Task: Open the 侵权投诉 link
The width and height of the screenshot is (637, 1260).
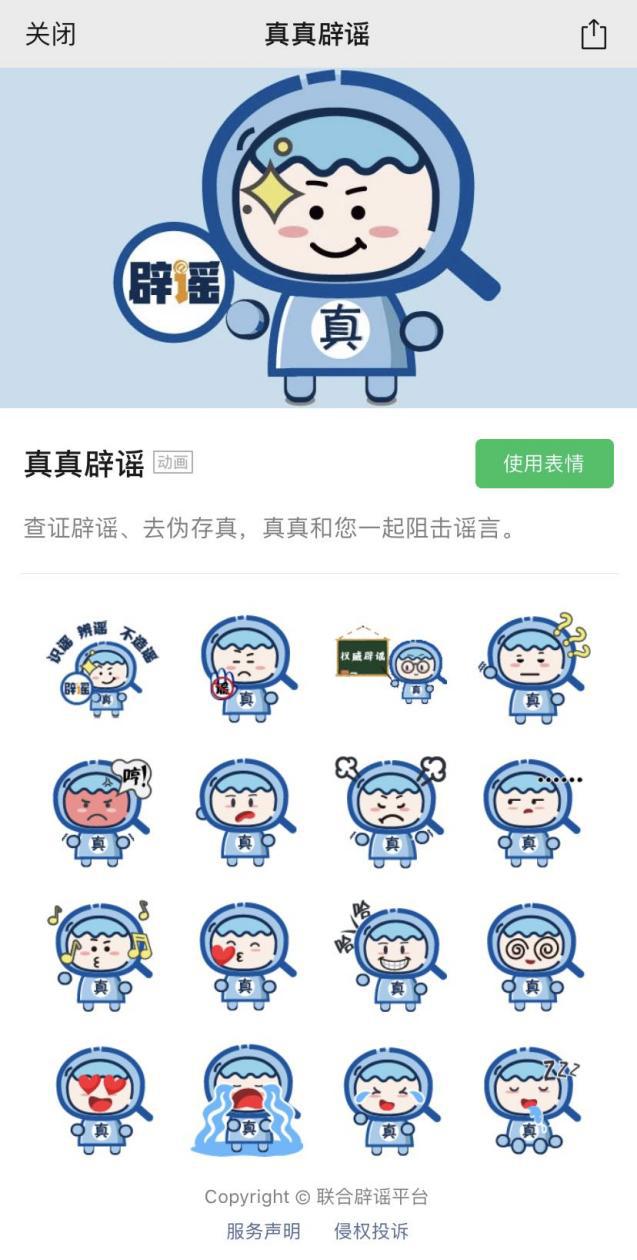Action: point(371,1231)
